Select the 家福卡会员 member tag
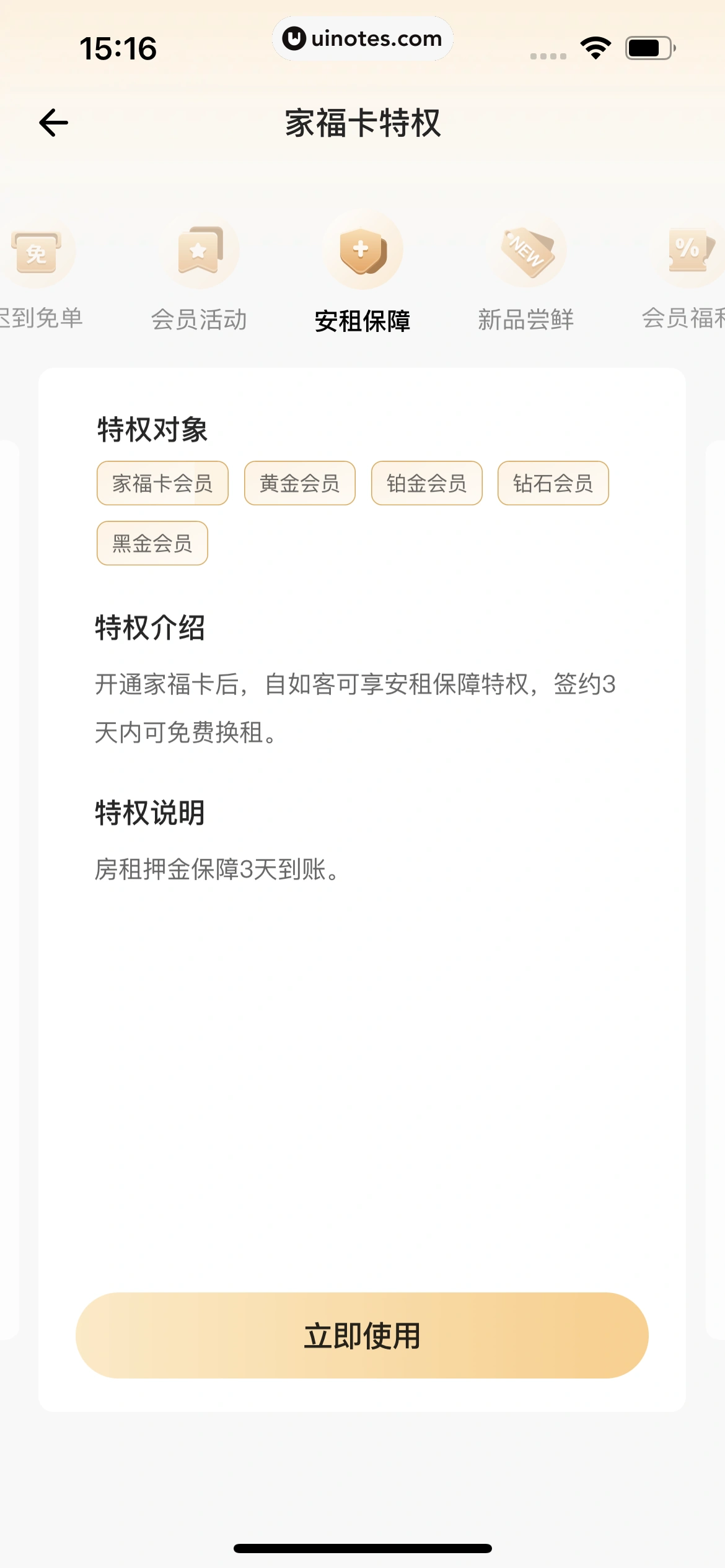This screenshot has height=1568, width=725. pyautogui.click(x=162, y=484)
